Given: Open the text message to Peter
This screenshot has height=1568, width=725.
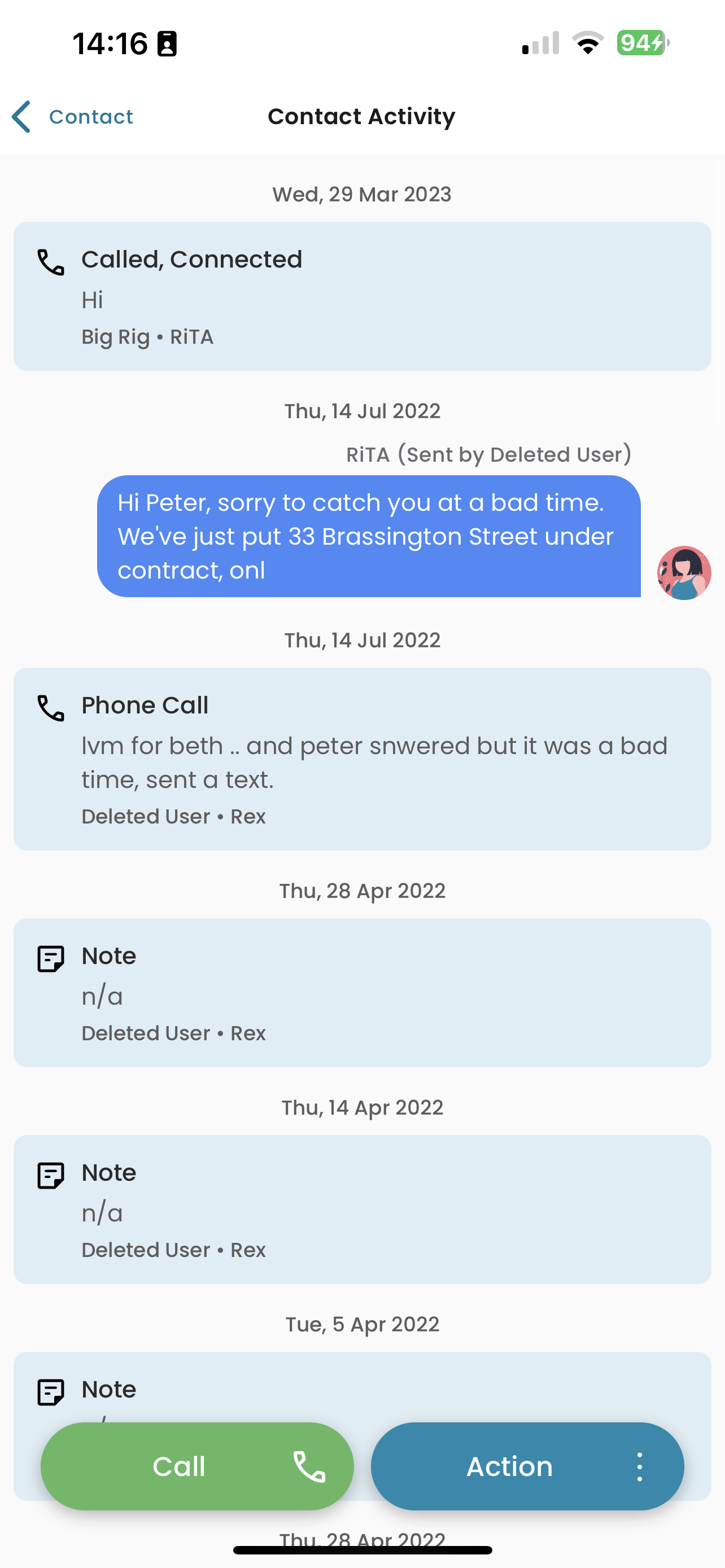Looking at the screenshot, I should click(368, 536).
